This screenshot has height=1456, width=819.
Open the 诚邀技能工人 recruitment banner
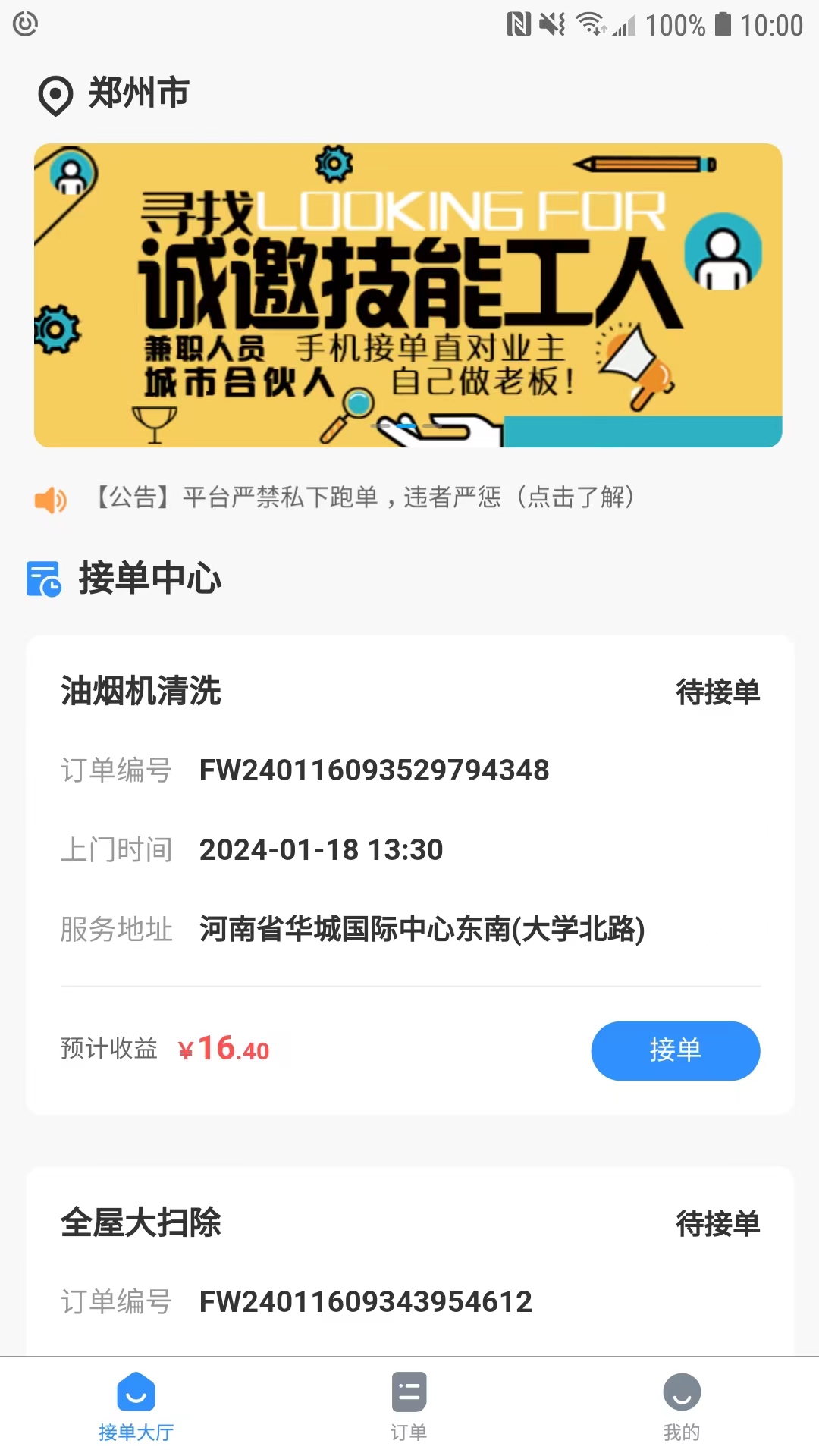click(x=408, y=295)
